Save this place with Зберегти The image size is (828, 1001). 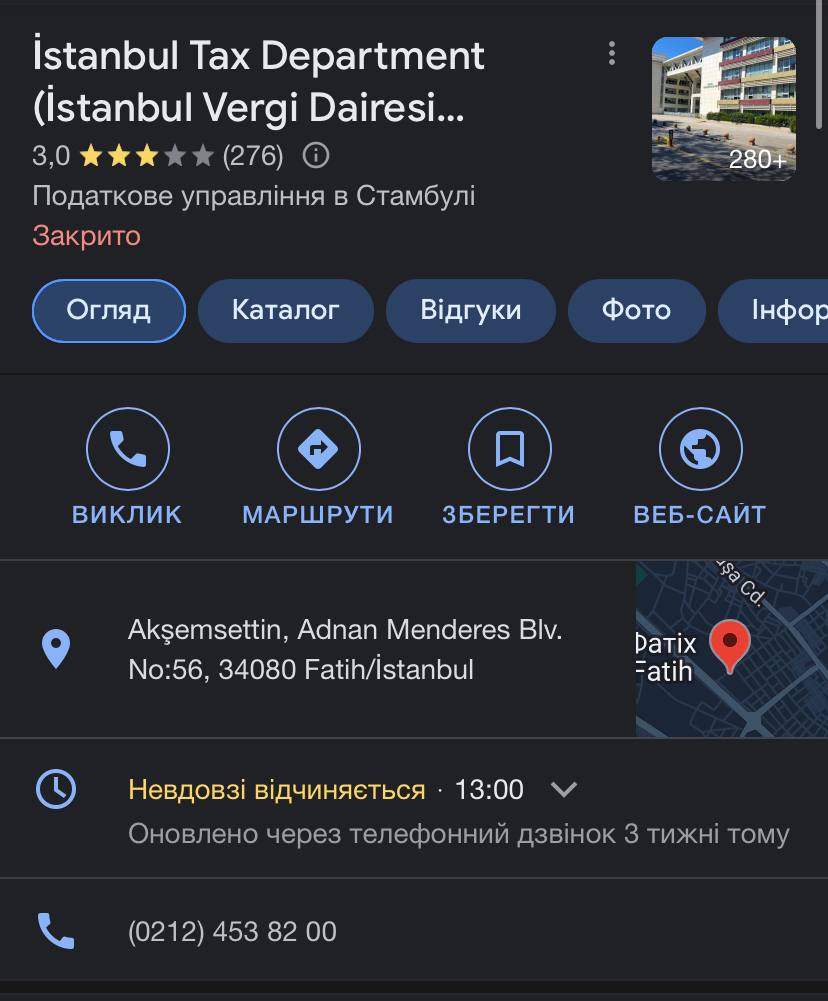coord(509,450)
